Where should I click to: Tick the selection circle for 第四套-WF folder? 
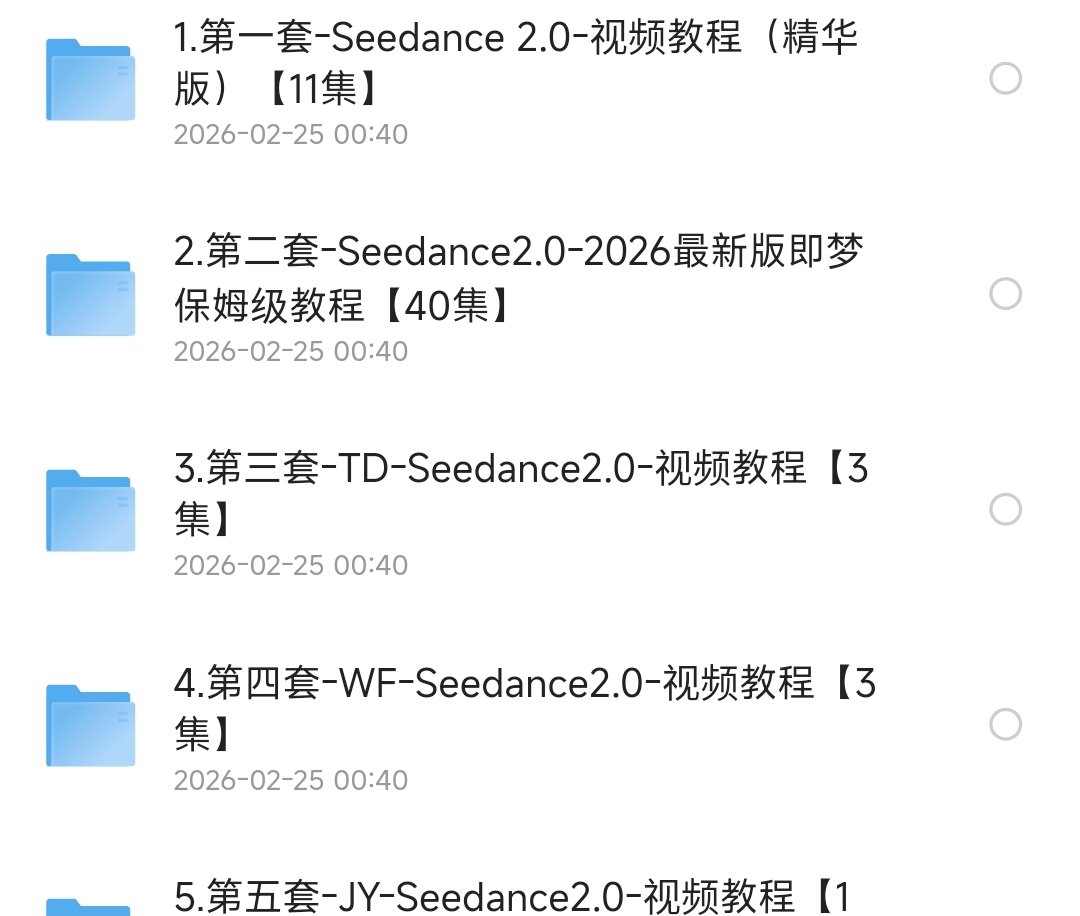click(1005, 725)
